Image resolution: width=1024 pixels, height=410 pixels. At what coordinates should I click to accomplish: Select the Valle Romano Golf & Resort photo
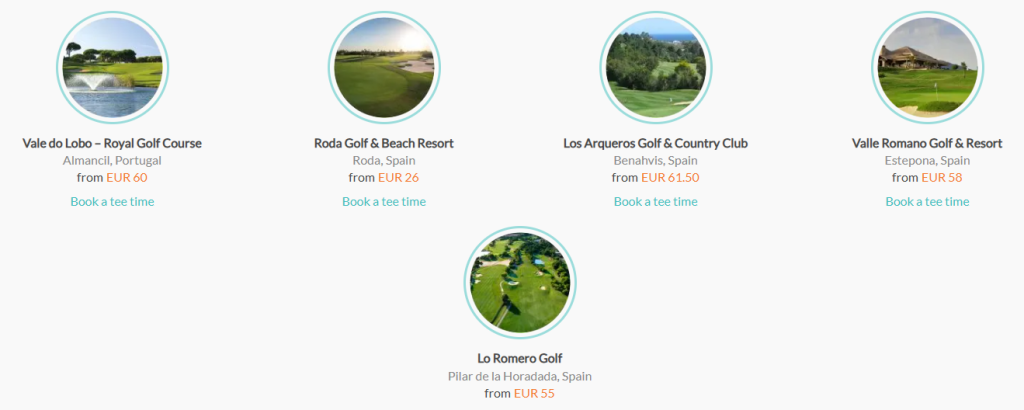927,68
